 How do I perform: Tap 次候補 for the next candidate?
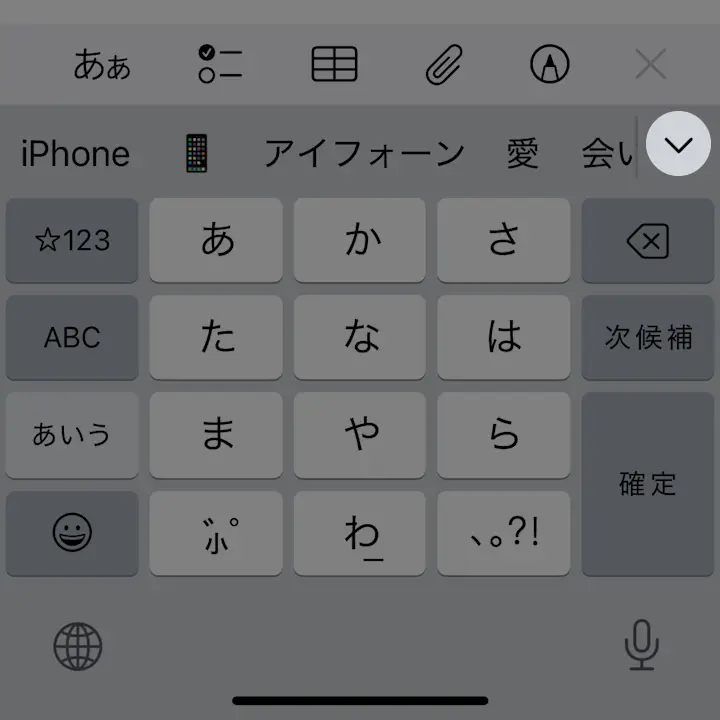647,337
